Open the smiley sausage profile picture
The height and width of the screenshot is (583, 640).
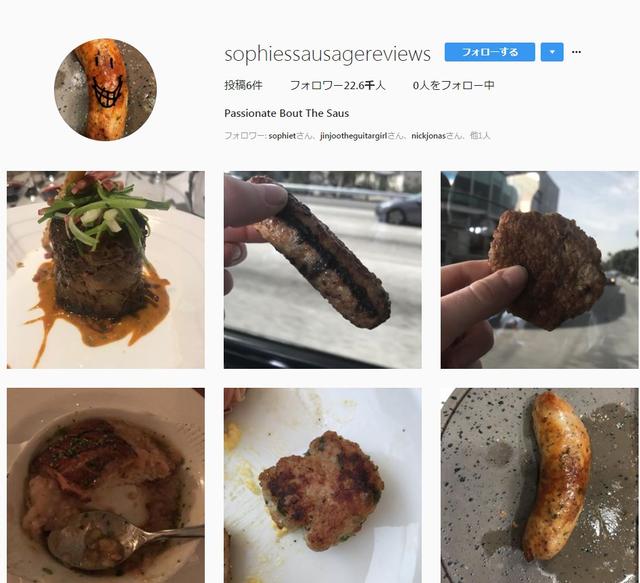click(105, 89)
